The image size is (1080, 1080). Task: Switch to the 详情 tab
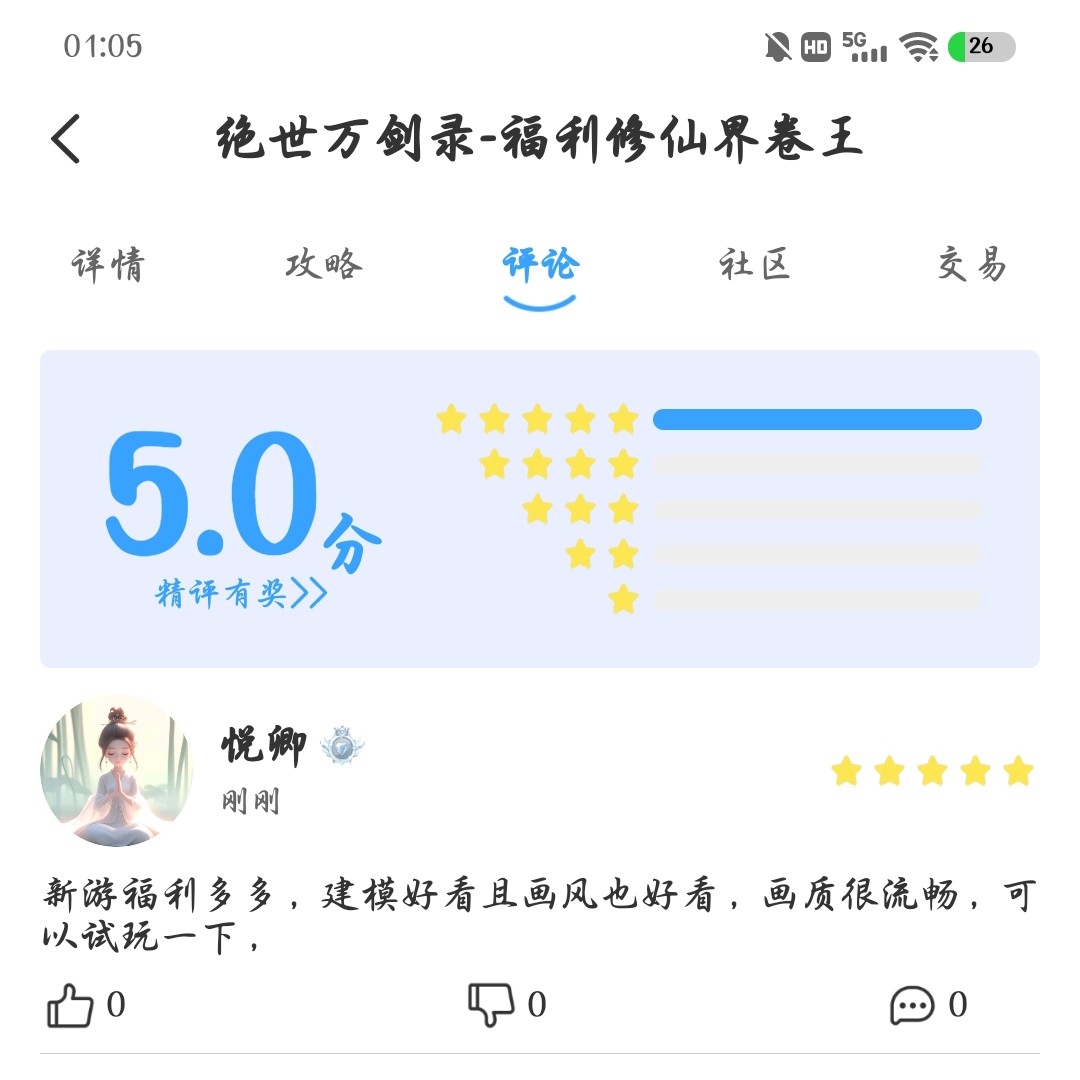(108, 265)
